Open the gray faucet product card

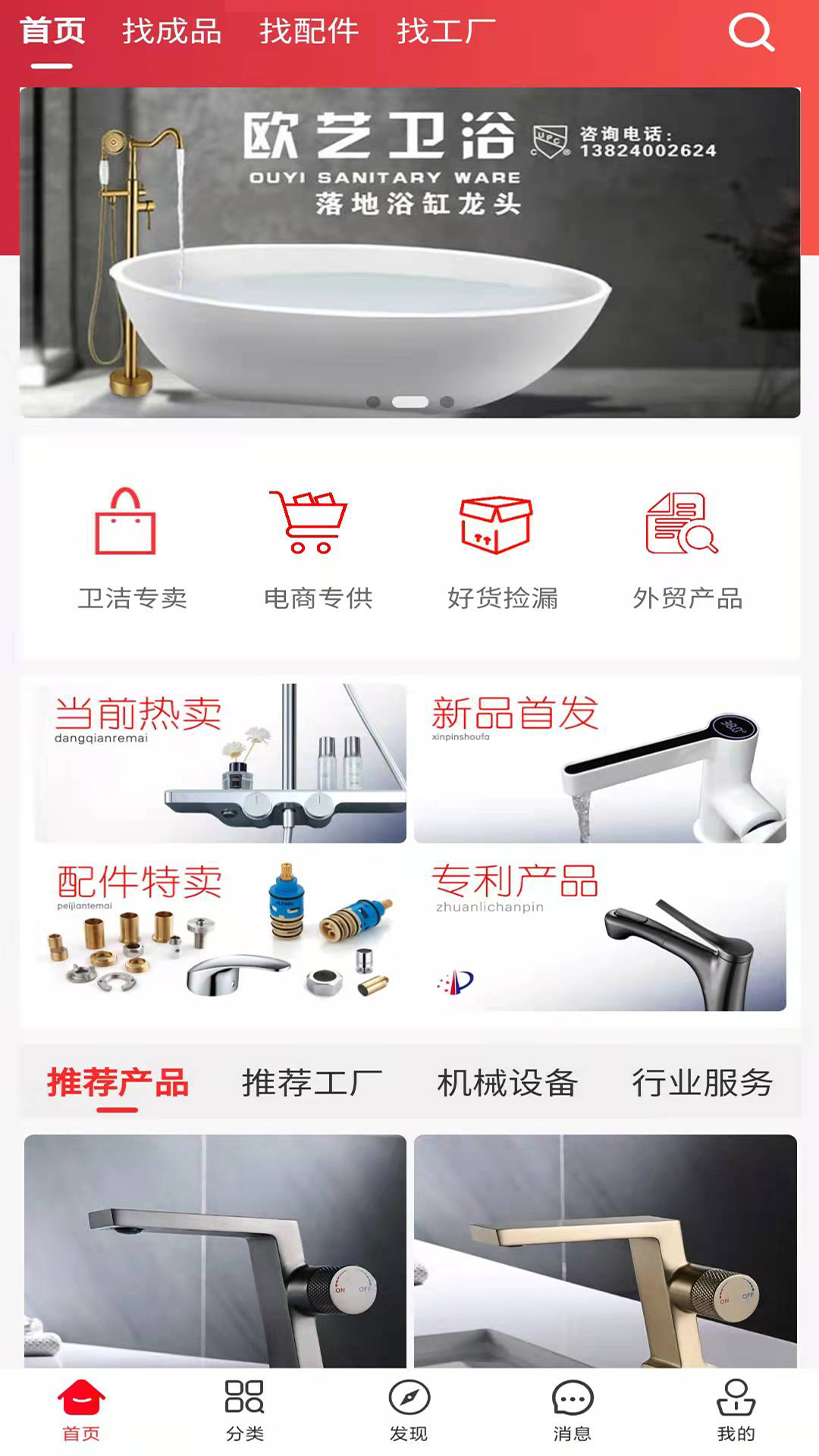(x=215, y=1251)
